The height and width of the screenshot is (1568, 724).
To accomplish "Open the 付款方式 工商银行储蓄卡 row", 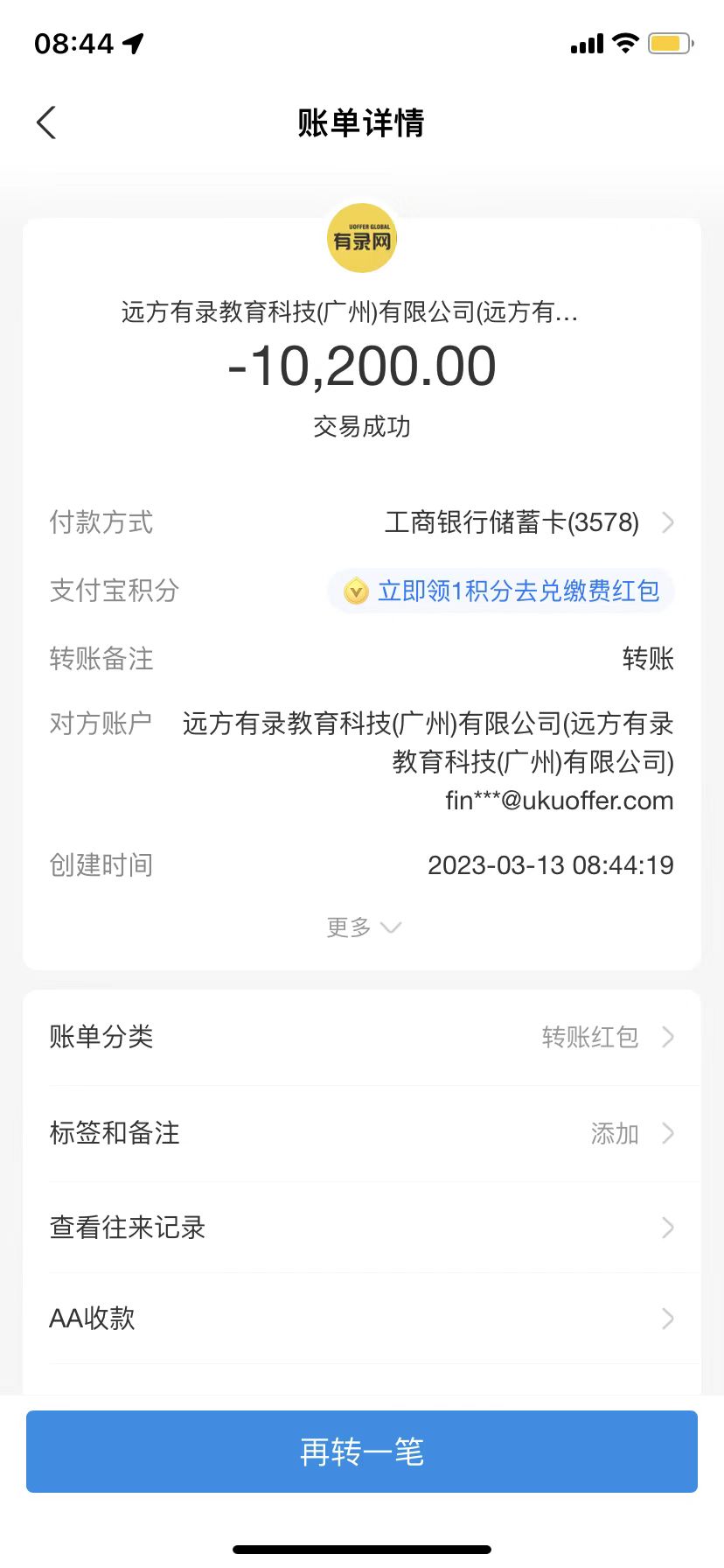I will [512, 522].
